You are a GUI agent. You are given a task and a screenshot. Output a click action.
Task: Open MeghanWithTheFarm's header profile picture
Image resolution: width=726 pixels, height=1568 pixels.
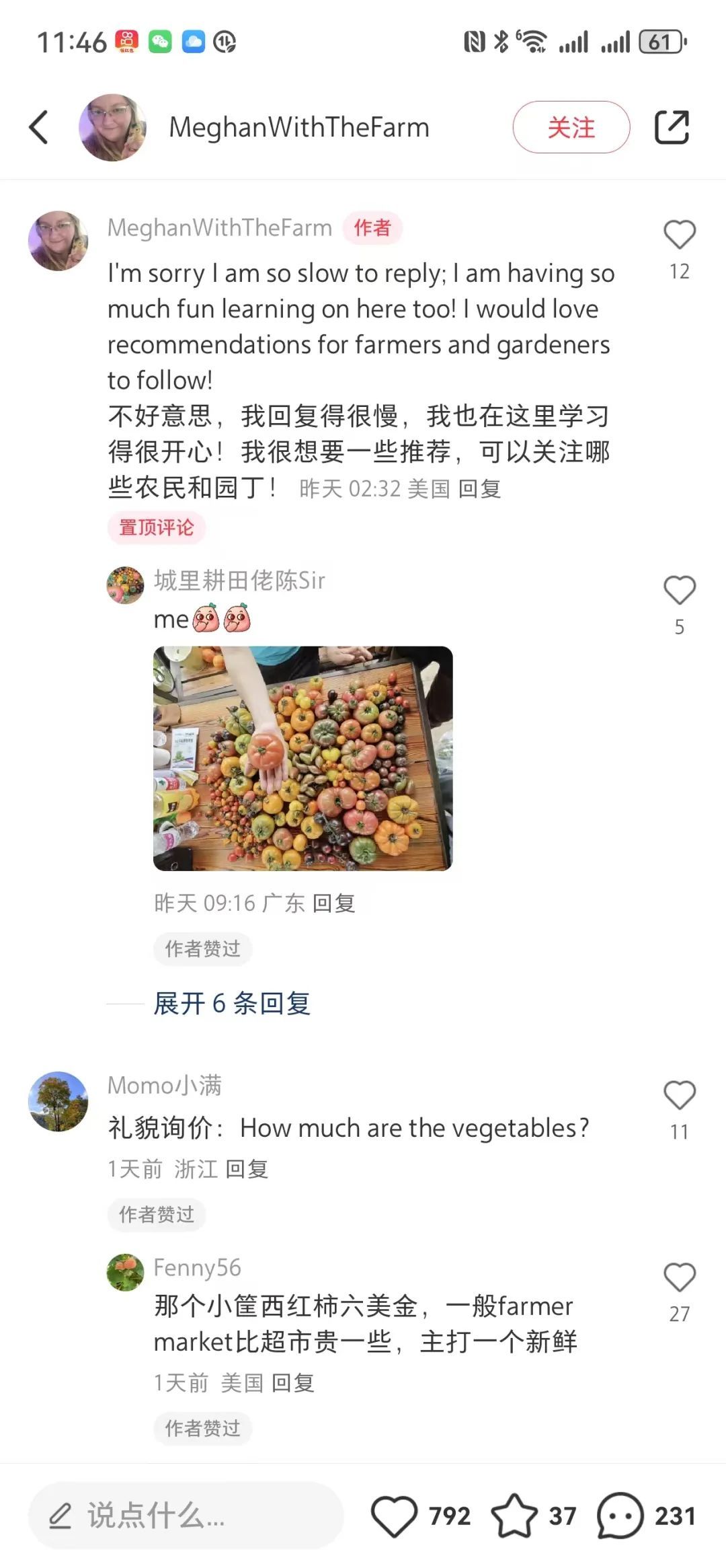[x=112, y=127]
